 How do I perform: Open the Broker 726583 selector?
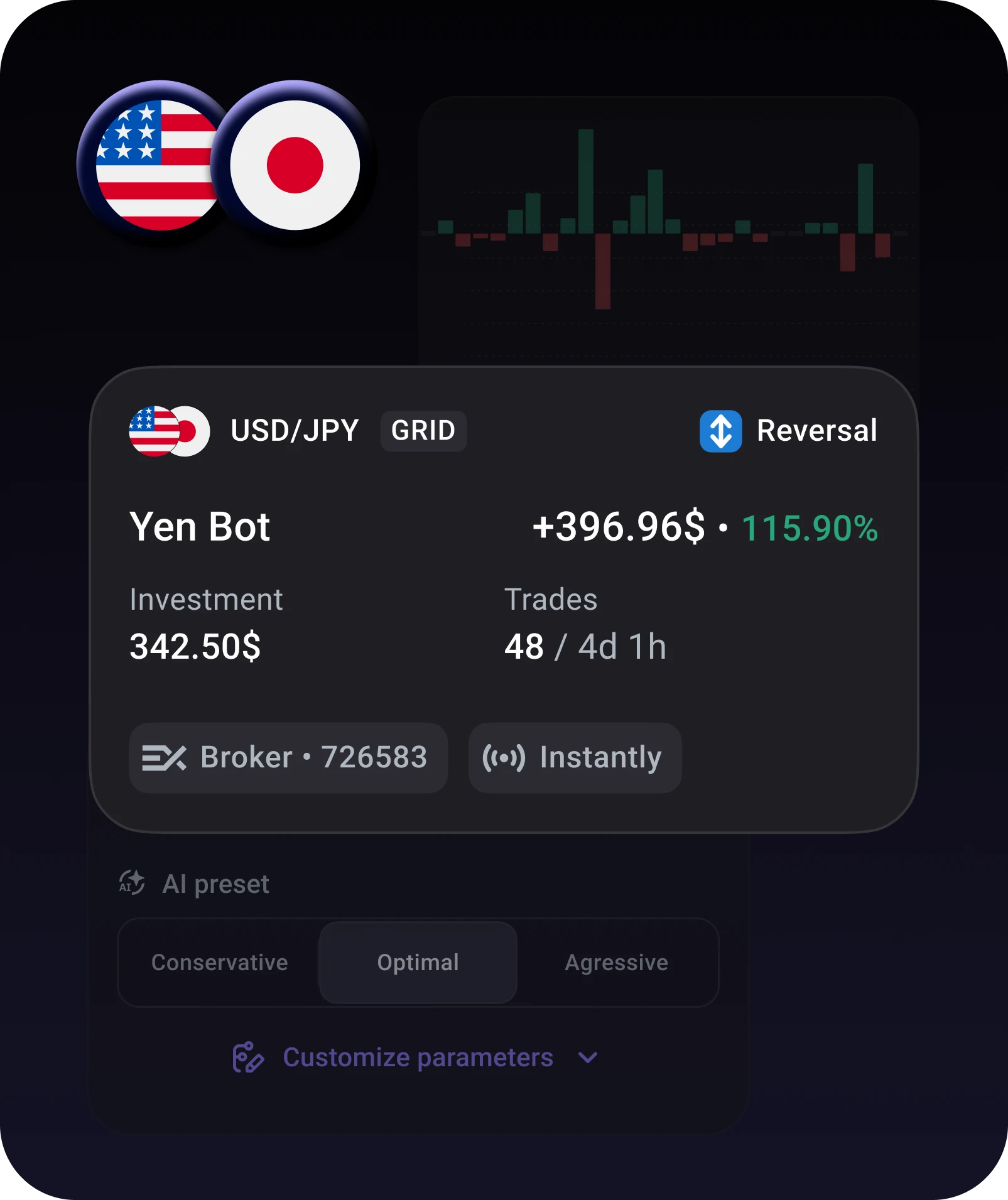(x=287, y=758)
